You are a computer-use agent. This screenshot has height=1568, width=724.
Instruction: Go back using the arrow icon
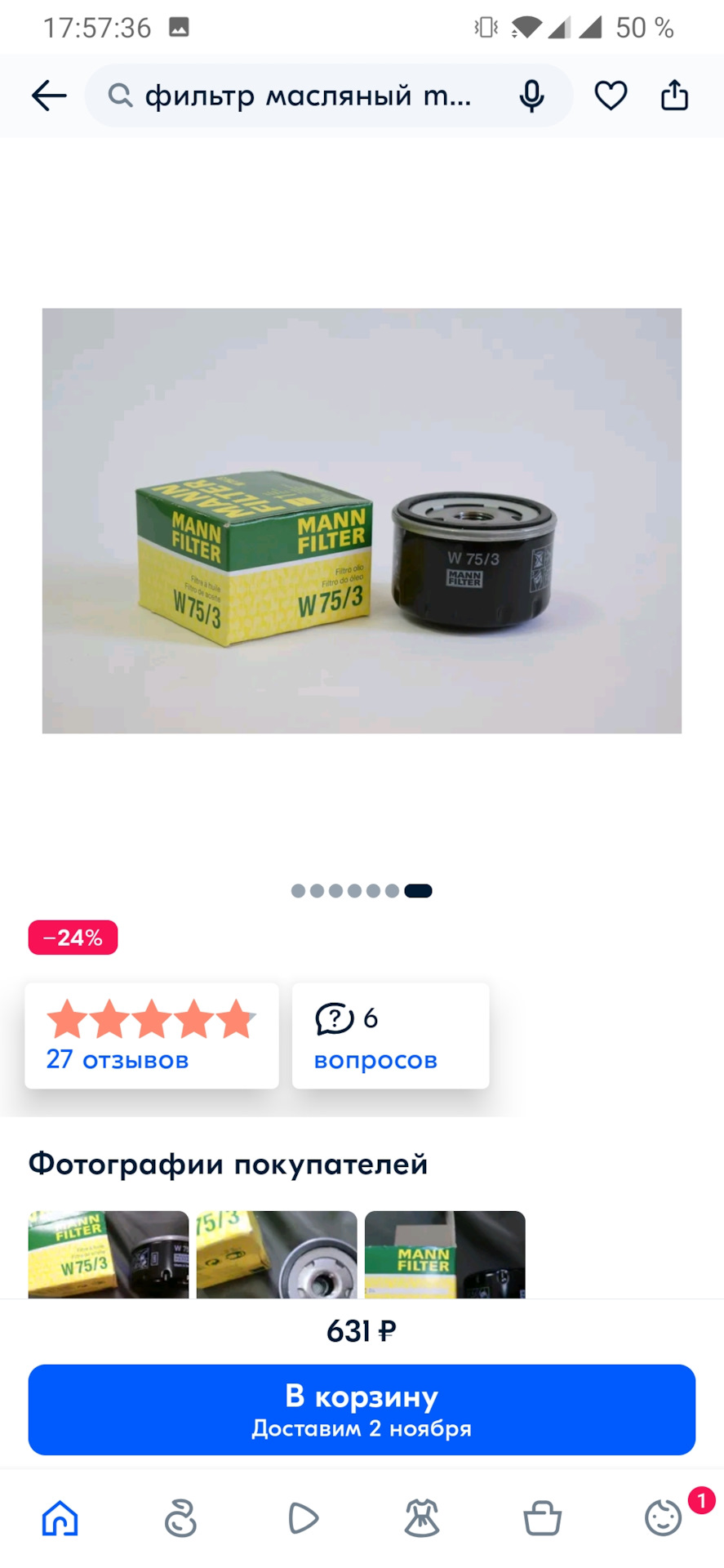pos(49,96)
